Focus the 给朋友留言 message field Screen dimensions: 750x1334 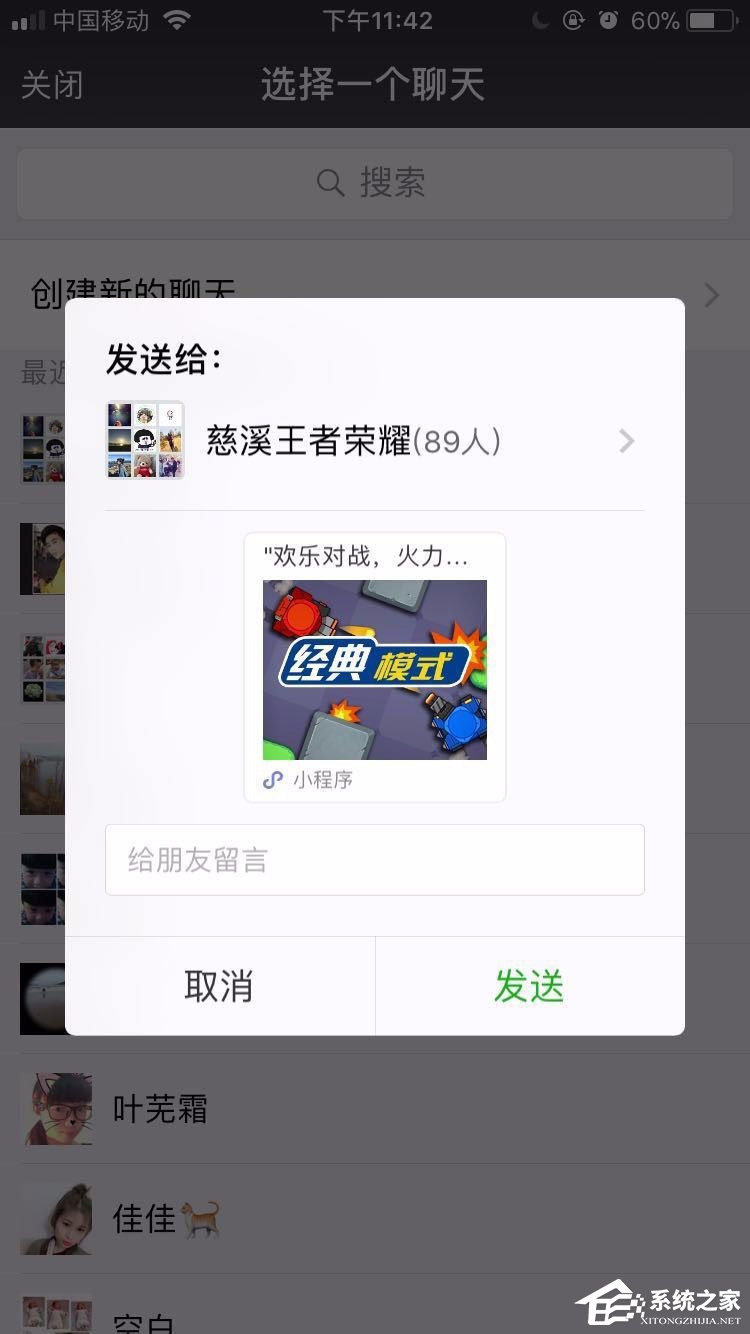tap(375, 860)
